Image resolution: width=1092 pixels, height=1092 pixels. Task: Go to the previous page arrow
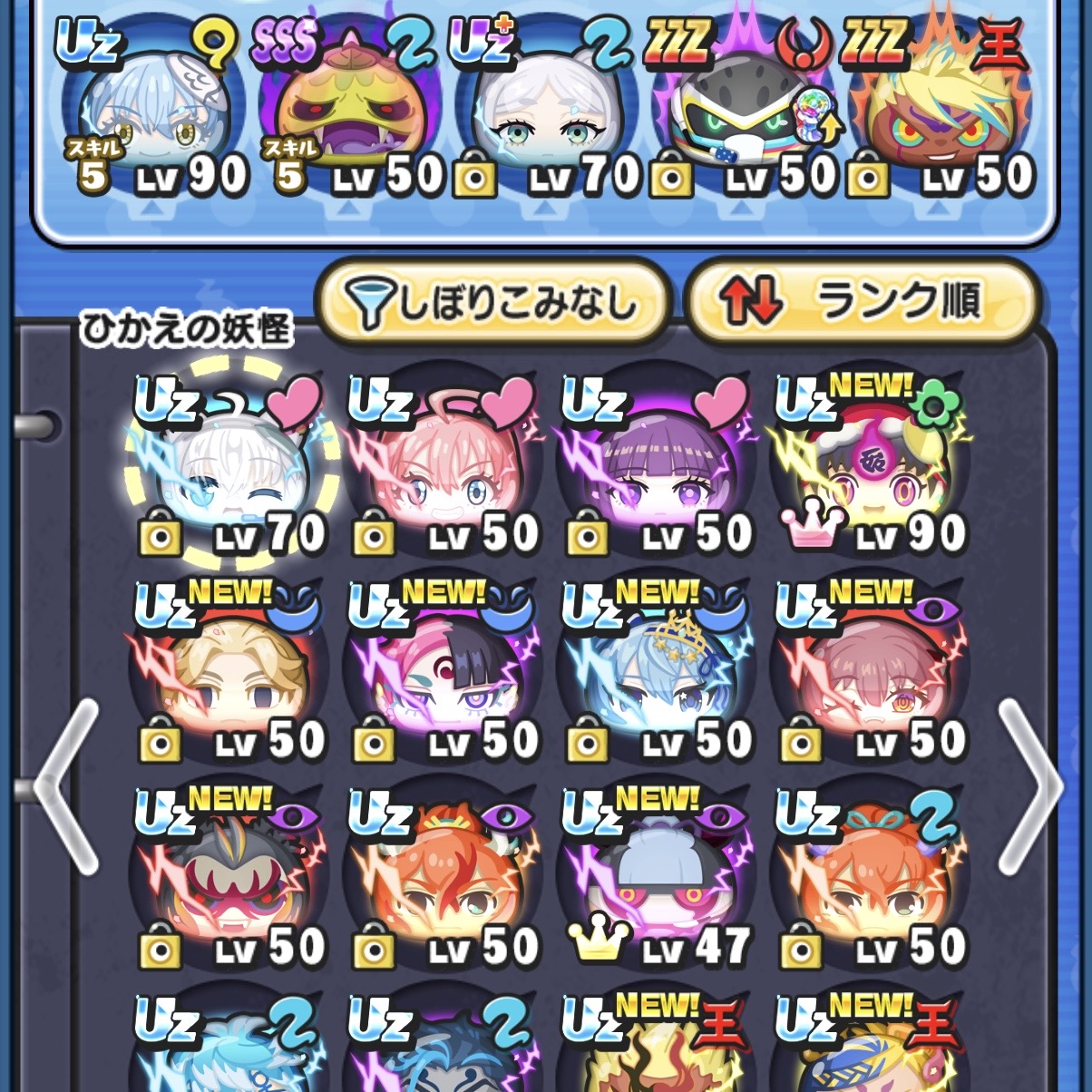pos(65,787)
